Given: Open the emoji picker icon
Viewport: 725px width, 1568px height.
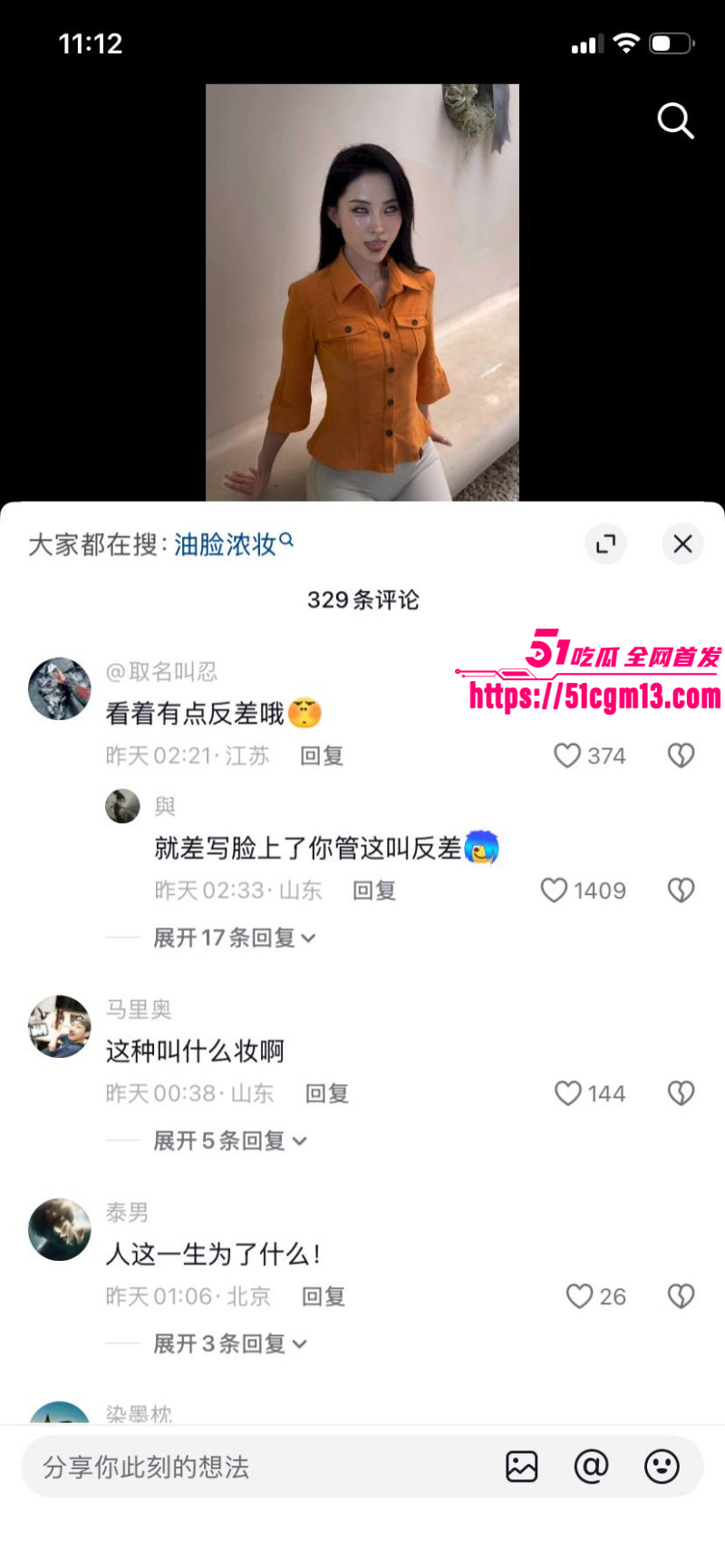Looking at the screenshot, I should (x=662, y=1467).
